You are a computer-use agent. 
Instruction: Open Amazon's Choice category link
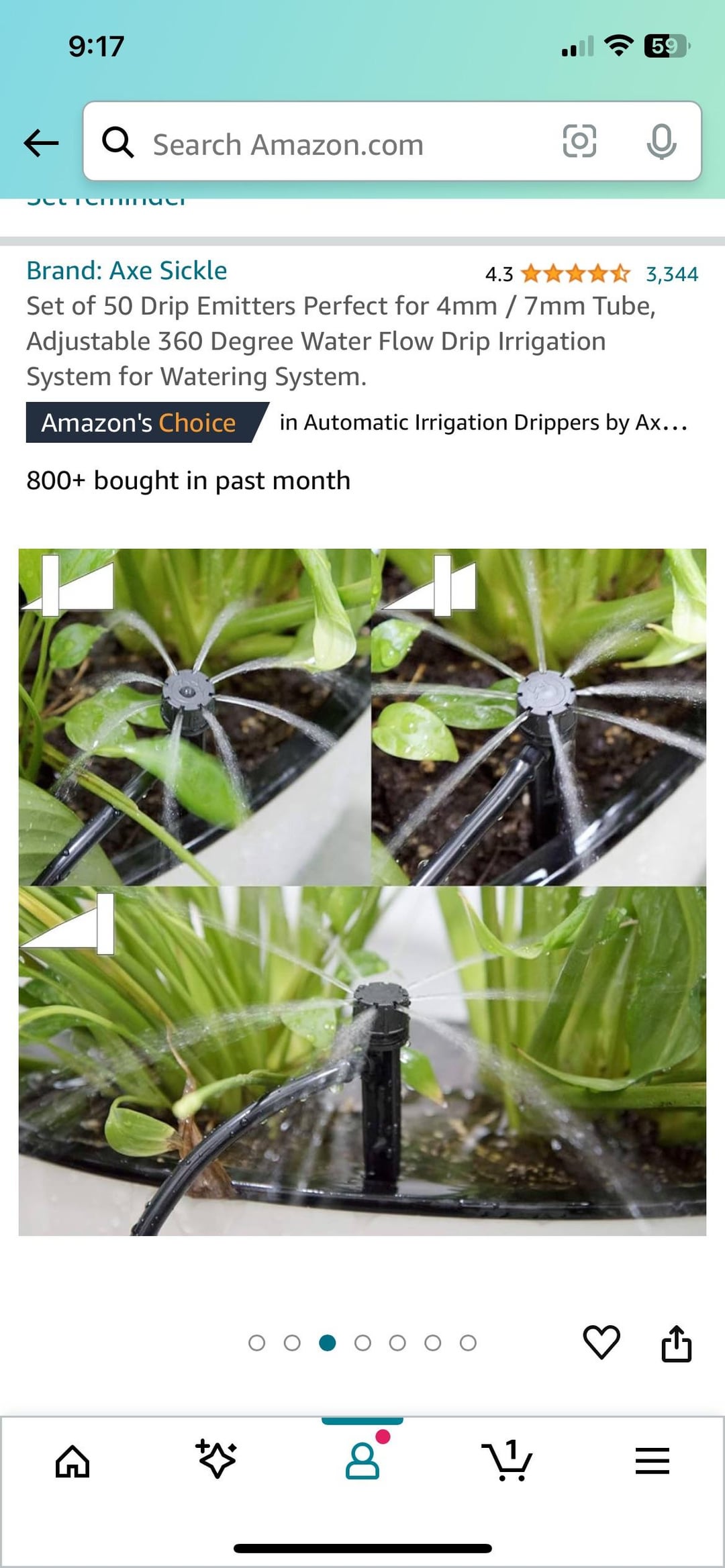[484, 423]
